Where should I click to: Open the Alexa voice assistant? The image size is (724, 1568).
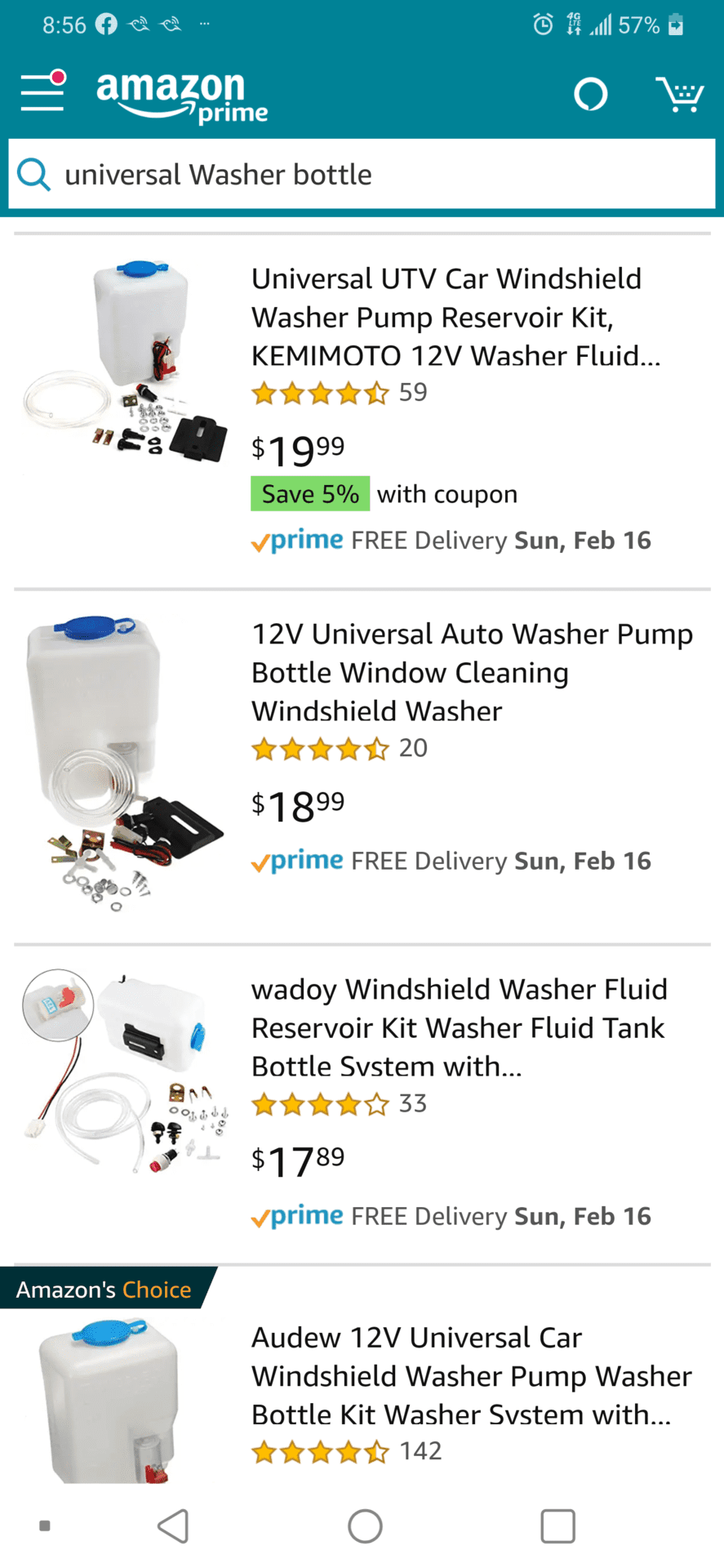(x=590, y=95)
